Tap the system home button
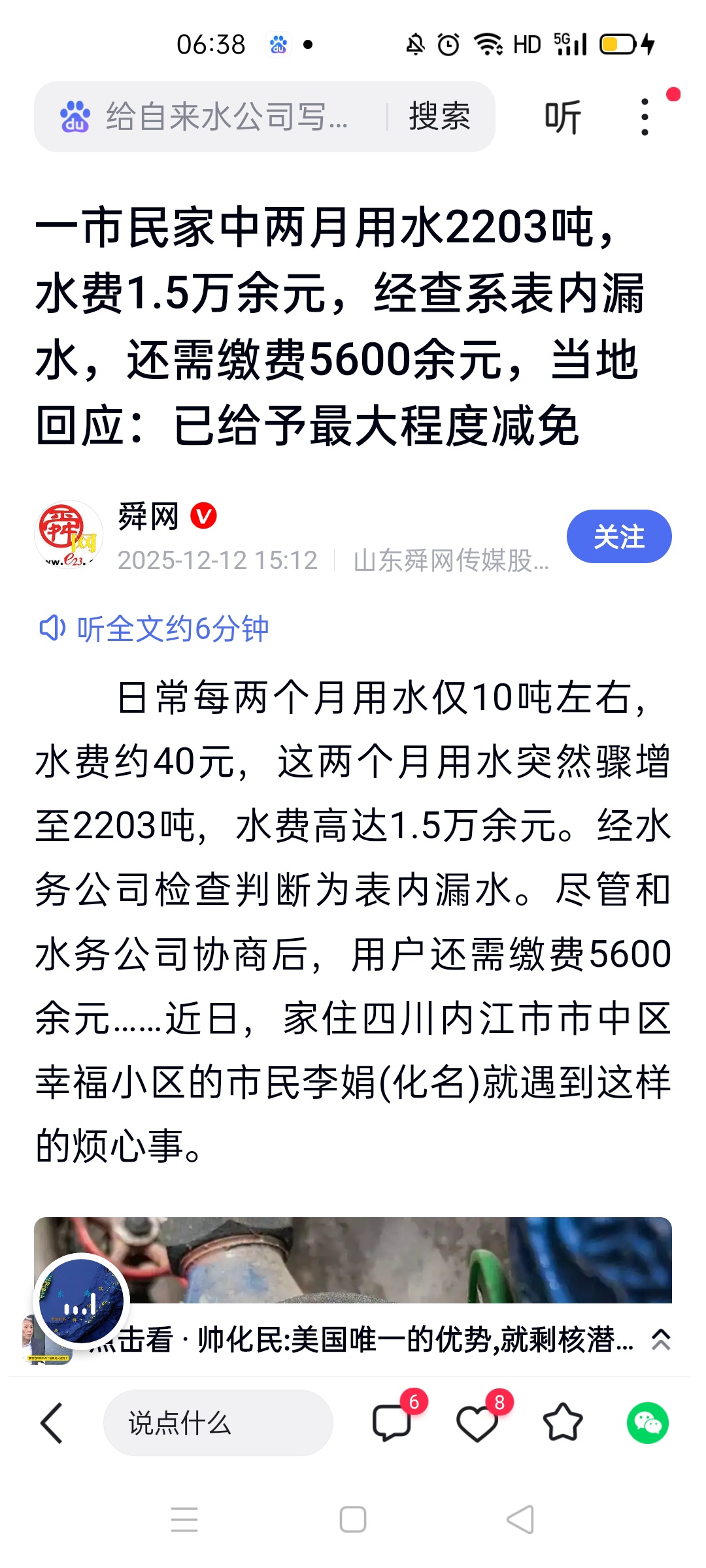706x1568 pixels. (x=353, y=1519)
